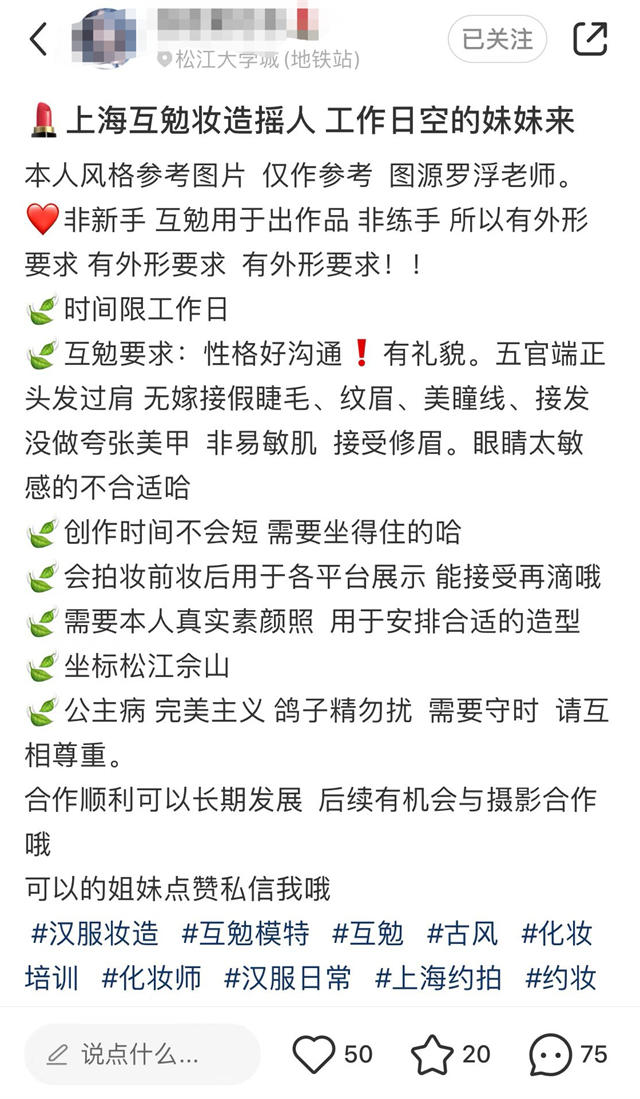Screen dimensions: 640x1099
Task: Open the #古风 hashtag
Action: [x=462, y=934]
